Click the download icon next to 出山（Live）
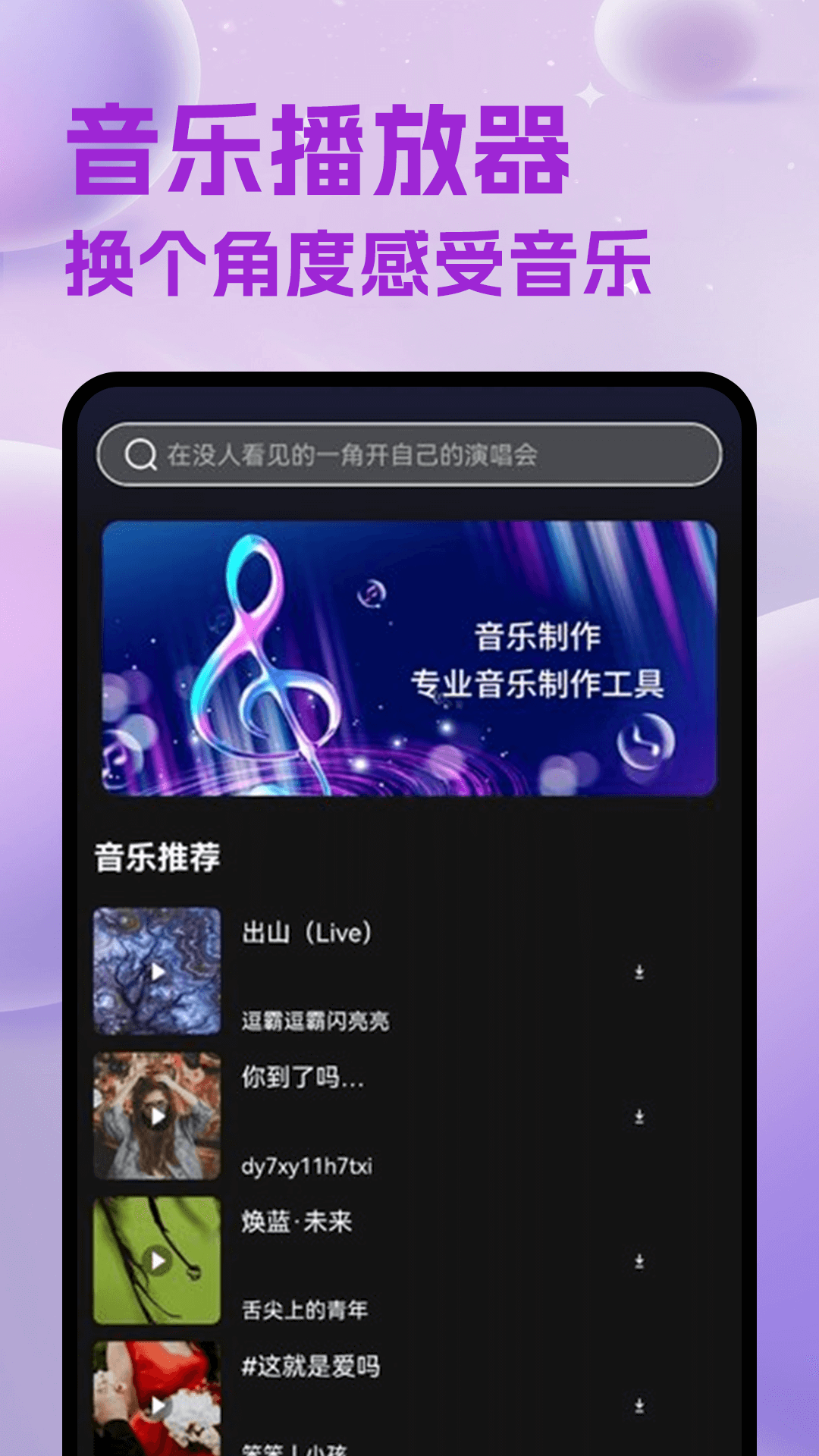 (638, 971)
